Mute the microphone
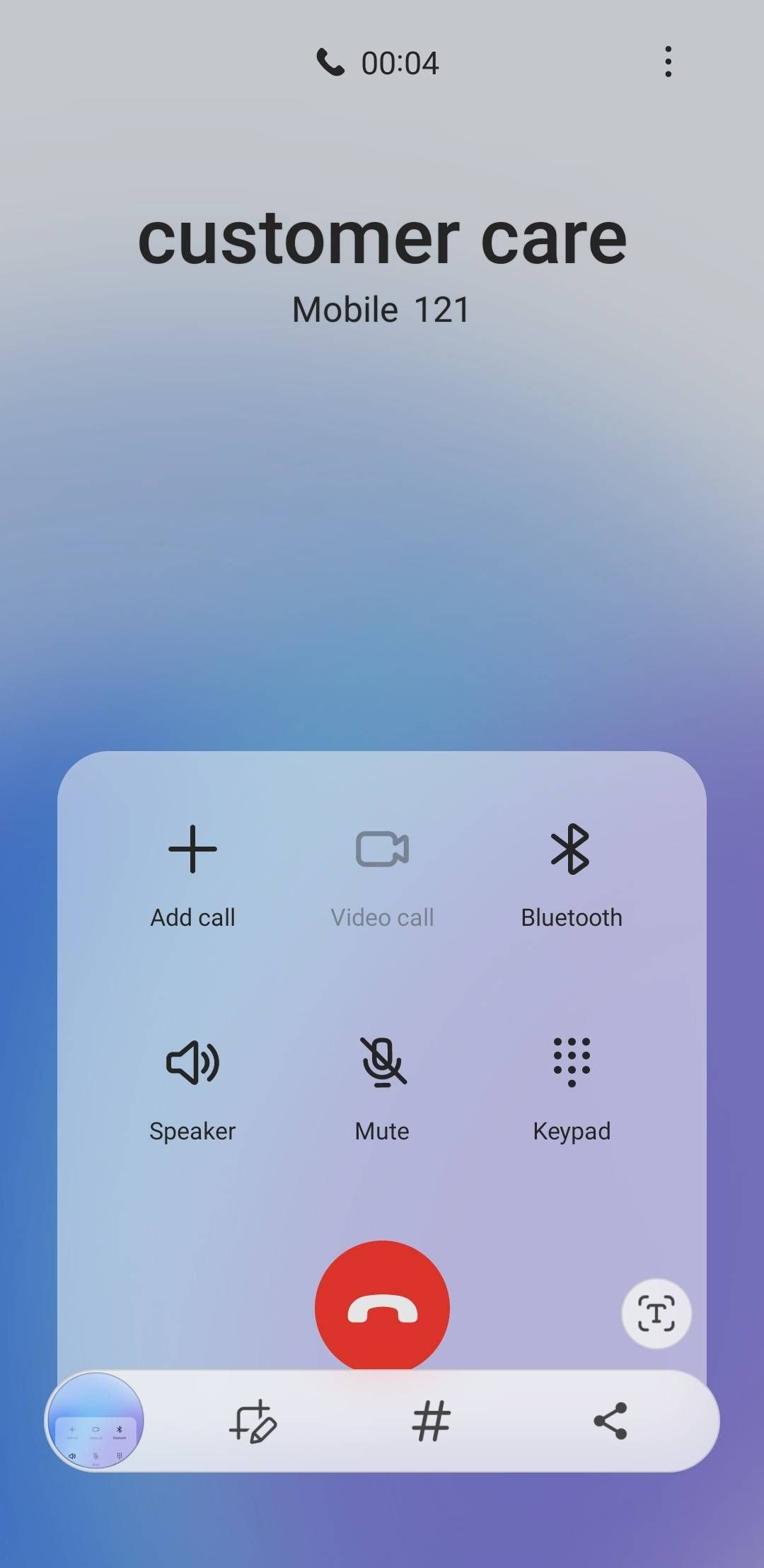 pyautogui.click(x=382, y=1061)
